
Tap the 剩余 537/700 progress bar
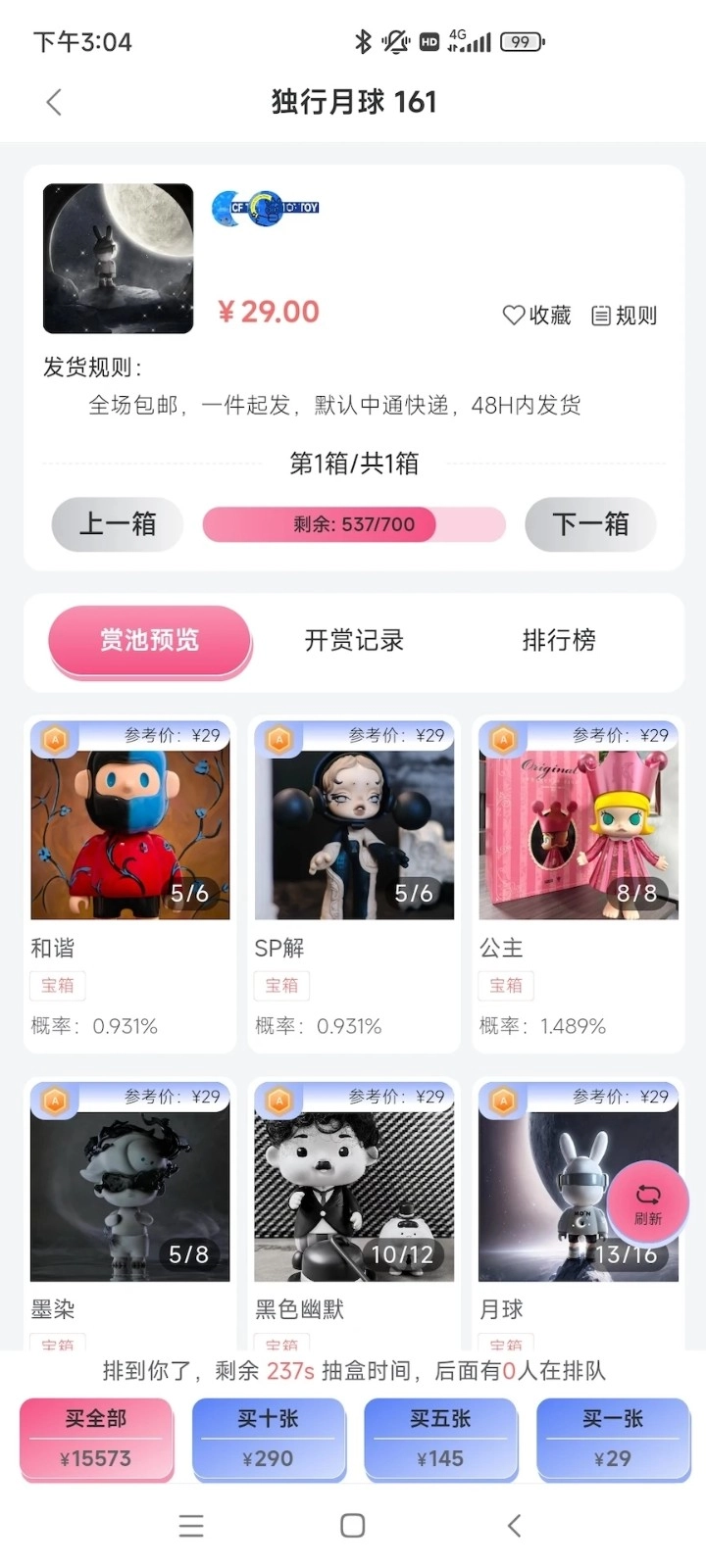tap(354, 524)
